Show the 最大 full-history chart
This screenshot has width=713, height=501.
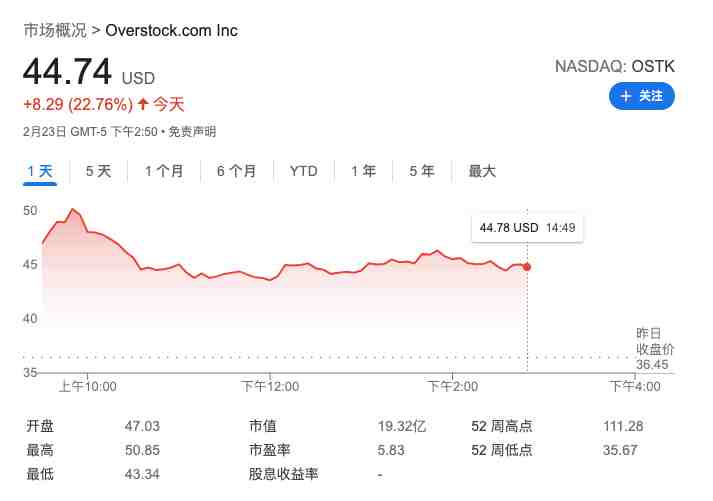point(482,171)
